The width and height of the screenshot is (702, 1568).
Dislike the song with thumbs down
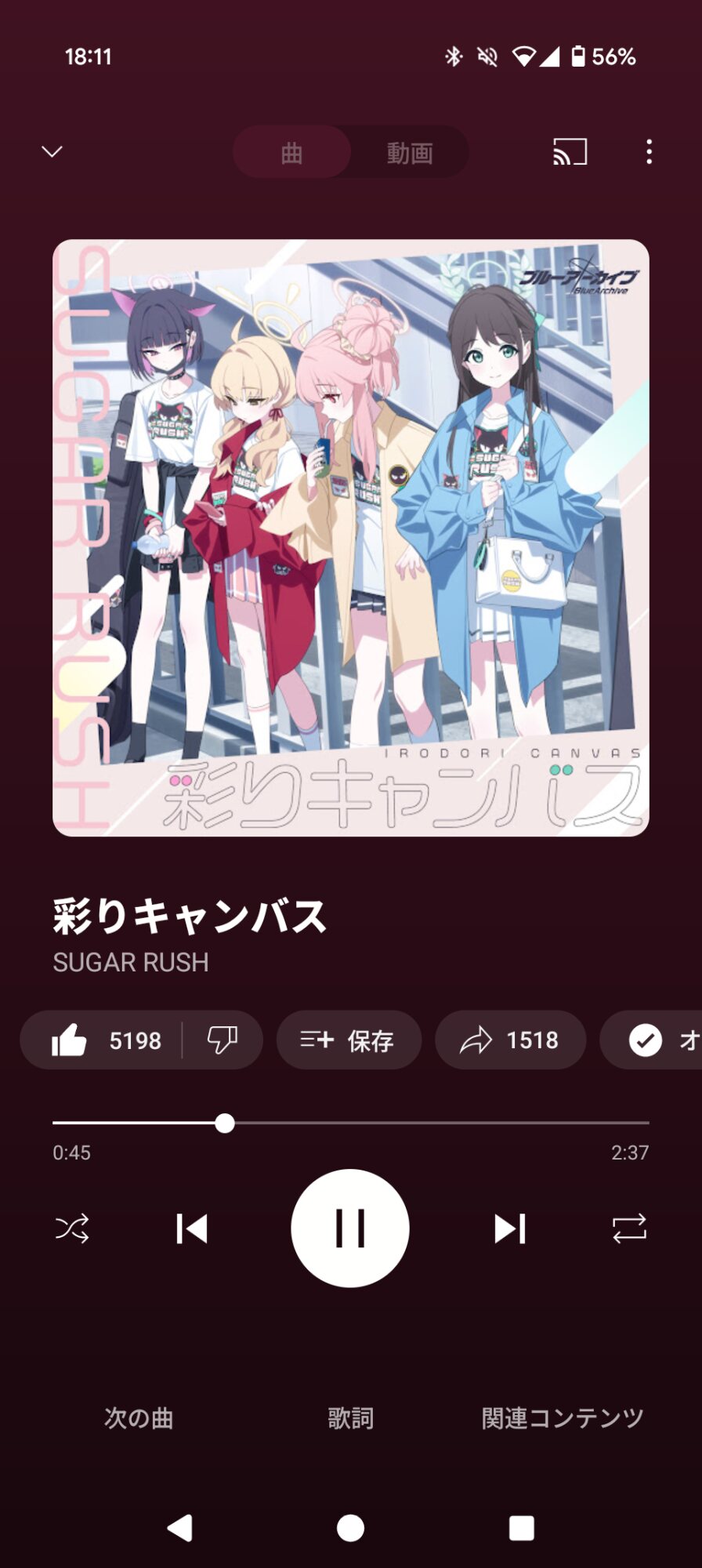click(x=223, y=1040)
